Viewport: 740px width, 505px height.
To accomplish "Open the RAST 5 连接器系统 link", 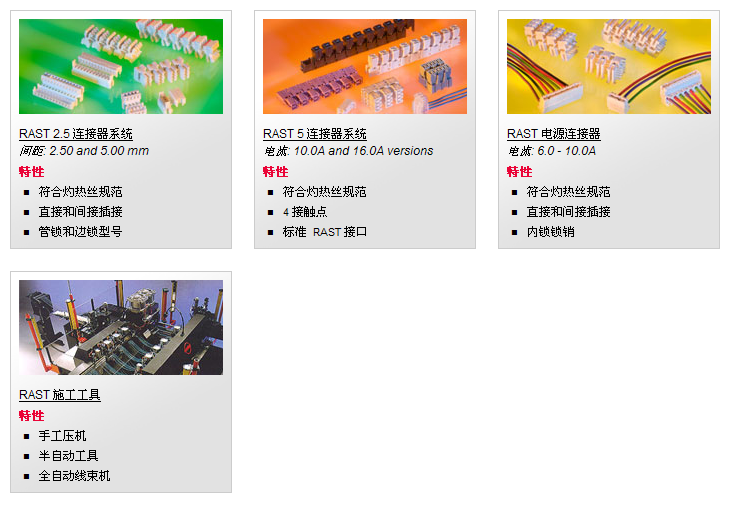I will pos(315,134).
